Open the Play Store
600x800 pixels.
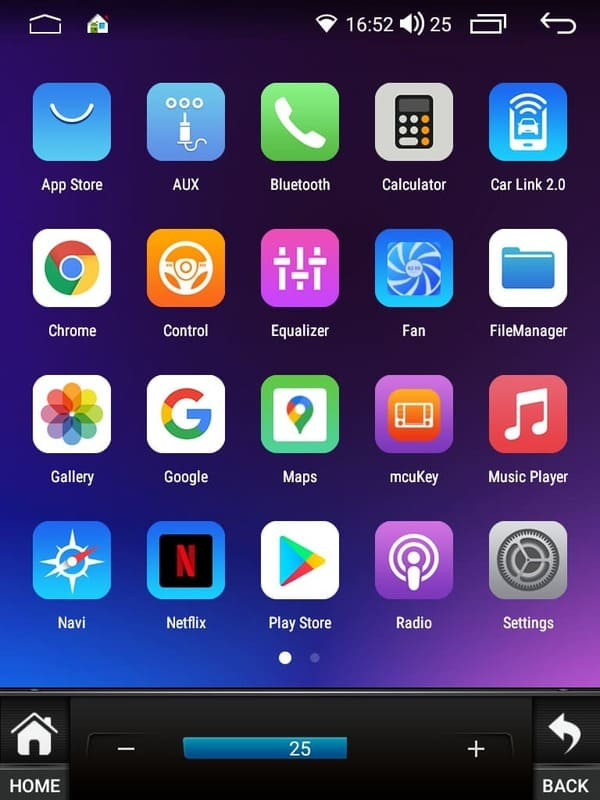(300, 560)
